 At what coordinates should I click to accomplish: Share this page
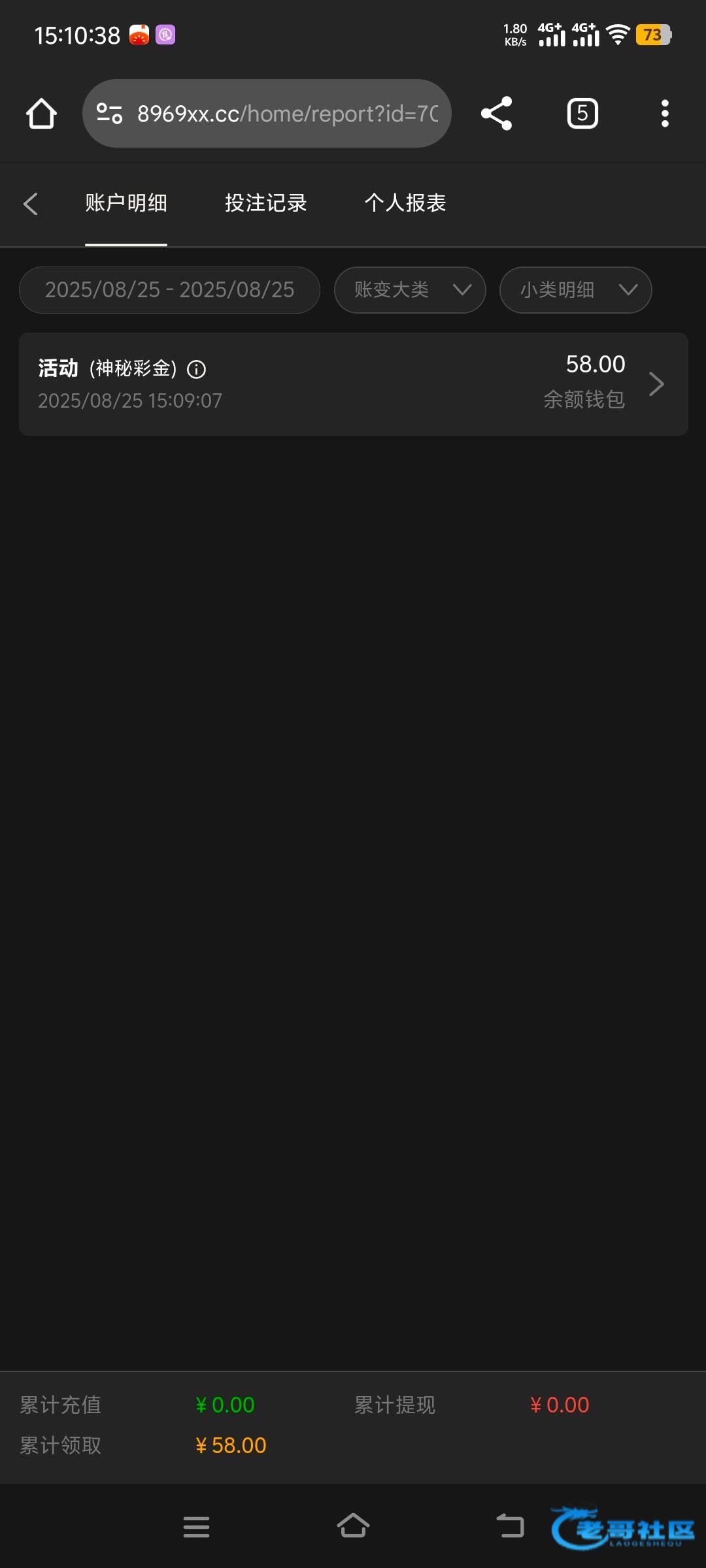click(496, 114)
